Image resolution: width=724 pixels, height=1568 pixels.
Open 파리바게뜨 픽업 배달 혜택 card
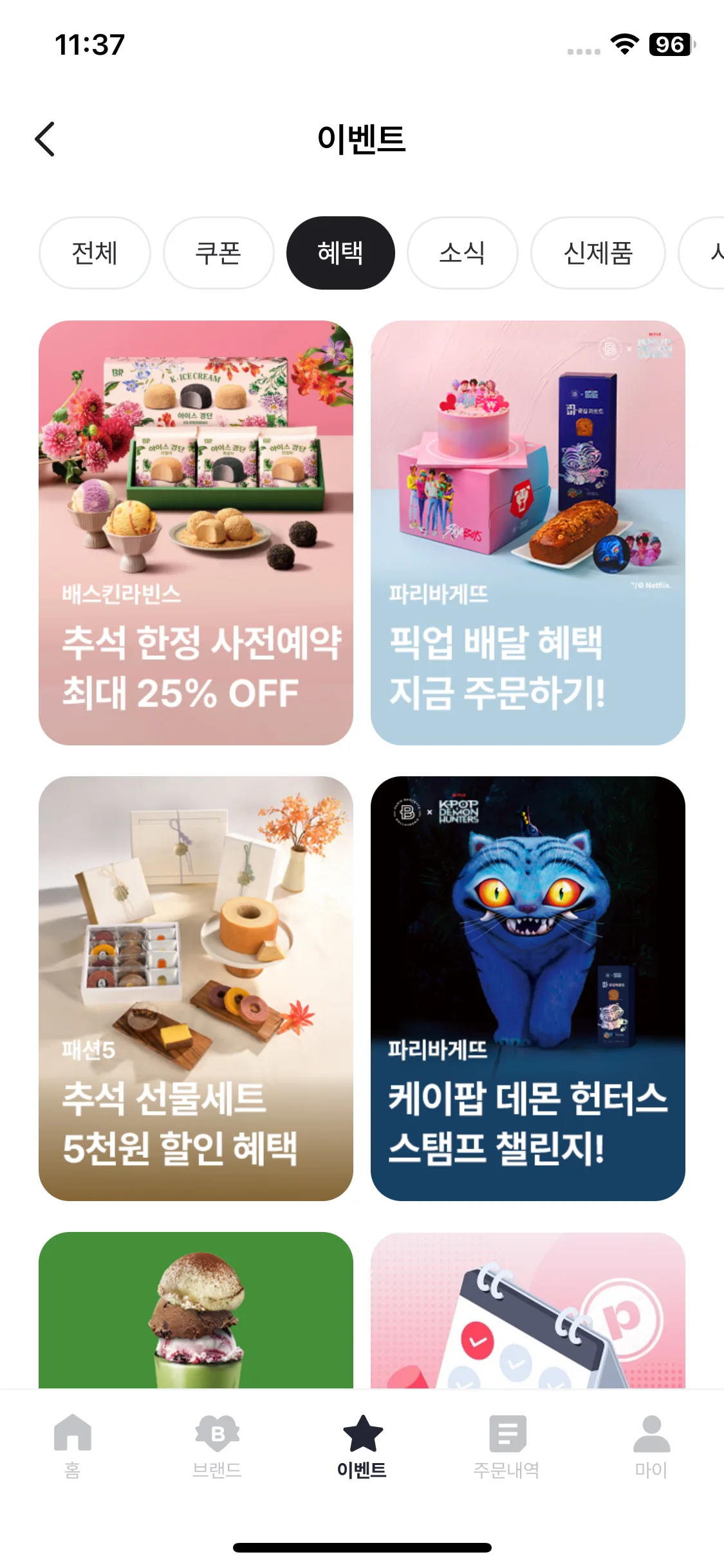[x=528, y=533]
